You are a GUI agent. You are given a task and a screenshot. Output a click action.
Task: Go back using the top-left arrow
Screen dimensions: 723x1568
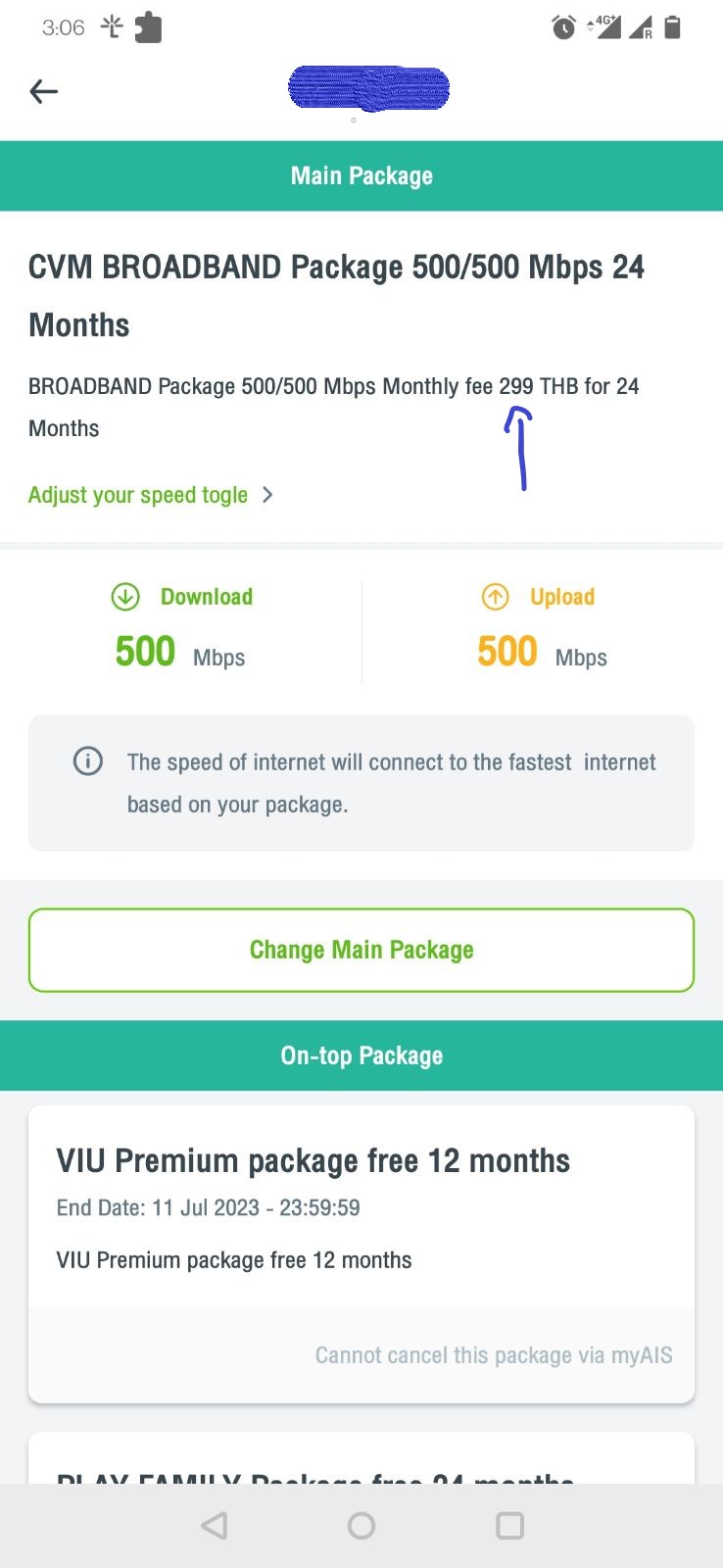pyautogui.click(x=44, y=91)
